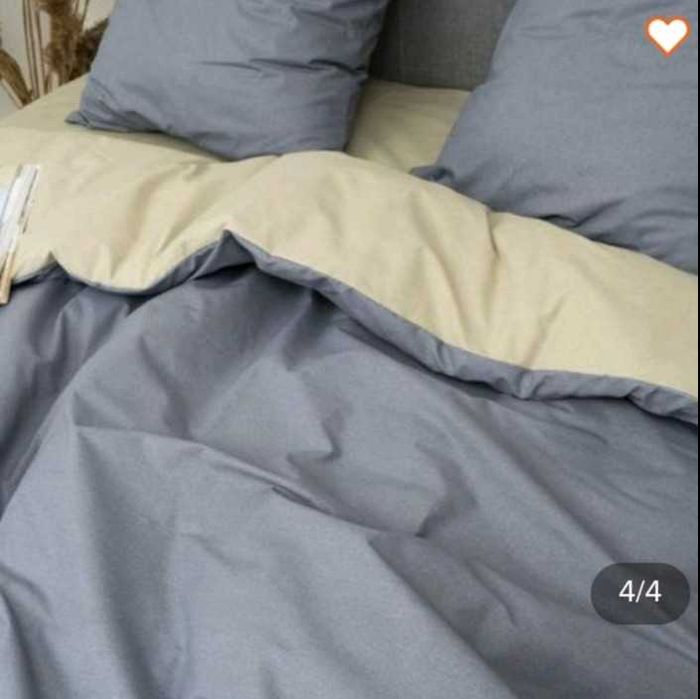Image resolution: width=700 pixels, height=699 pixels.
Task: Add this bedding set to favorites
Action: (x=666, y=35)
